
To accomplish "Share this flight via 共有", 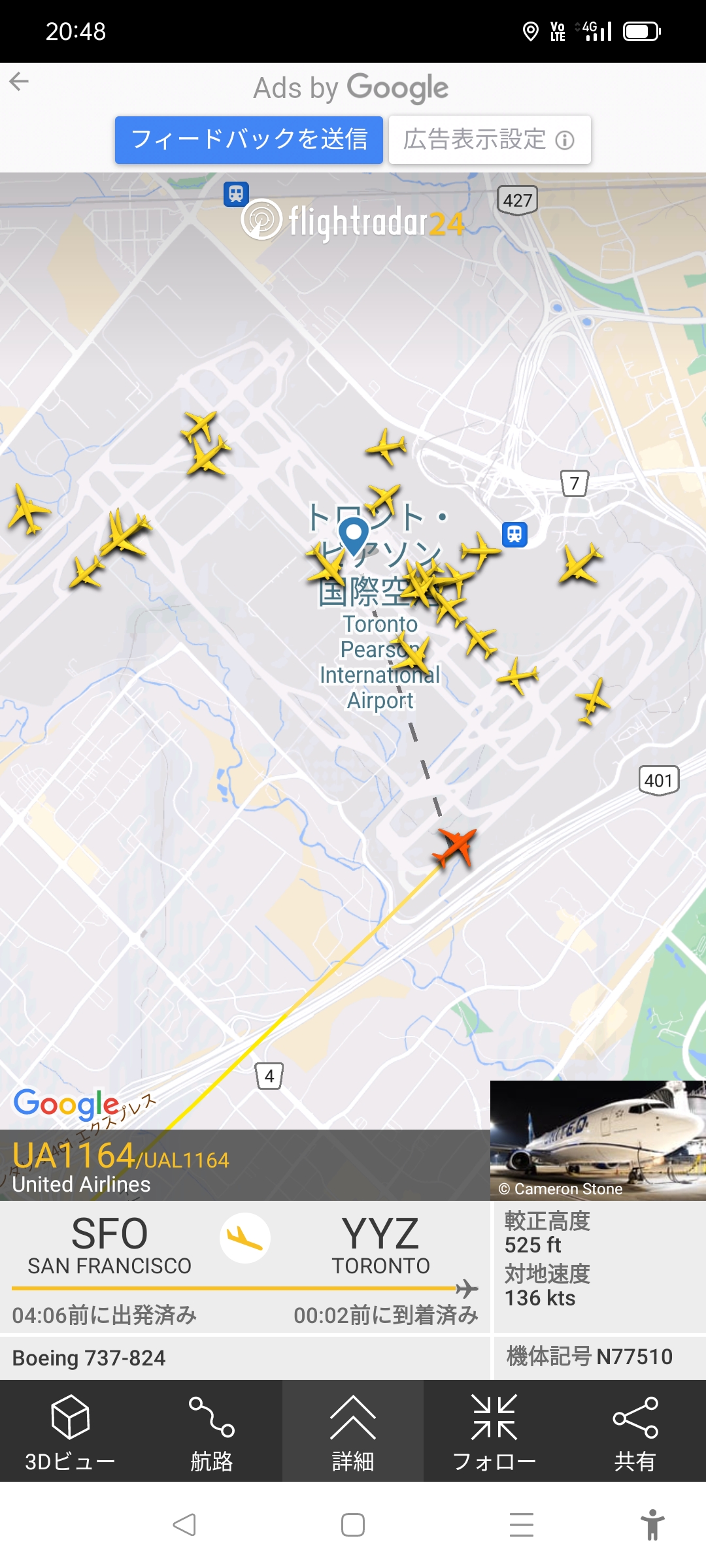I will [x=635, y=1431].
